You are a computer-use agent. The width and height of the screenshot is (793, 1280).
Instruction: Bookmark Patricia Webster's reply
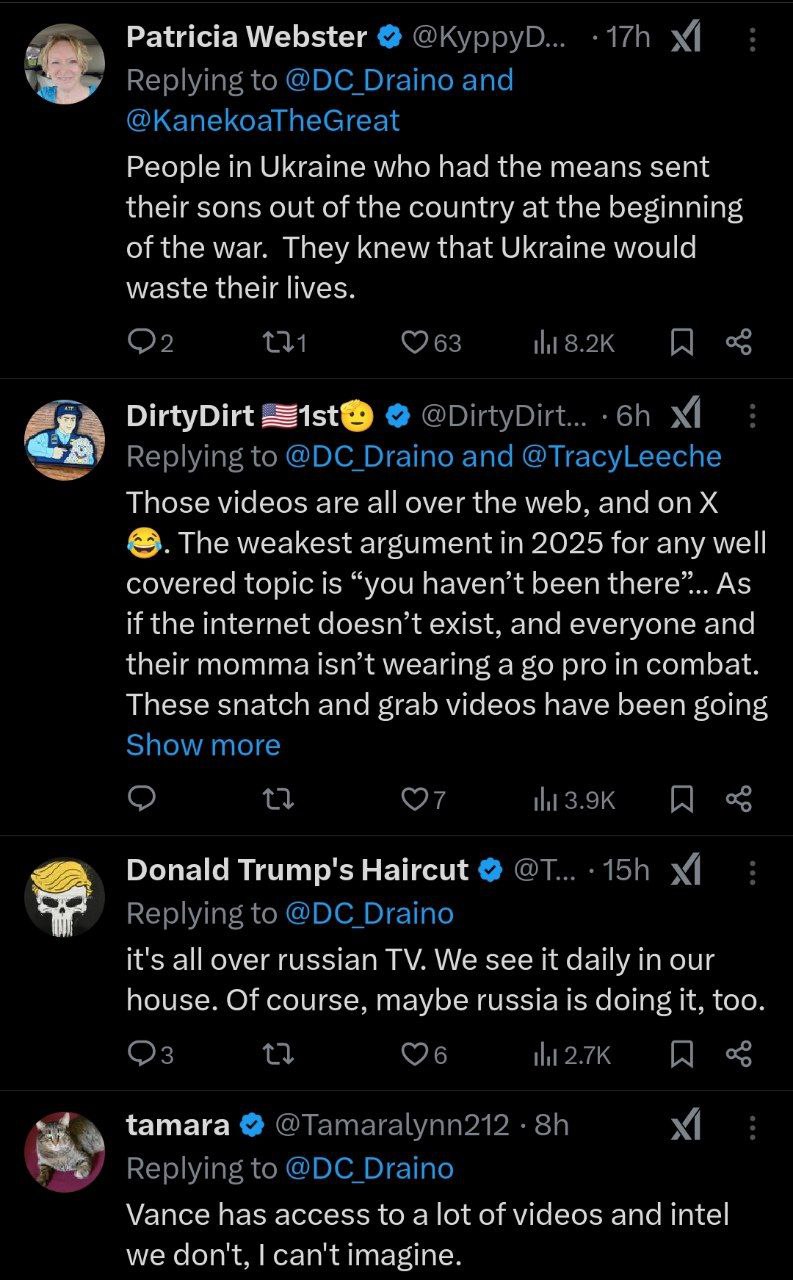(x=681, y=343)
